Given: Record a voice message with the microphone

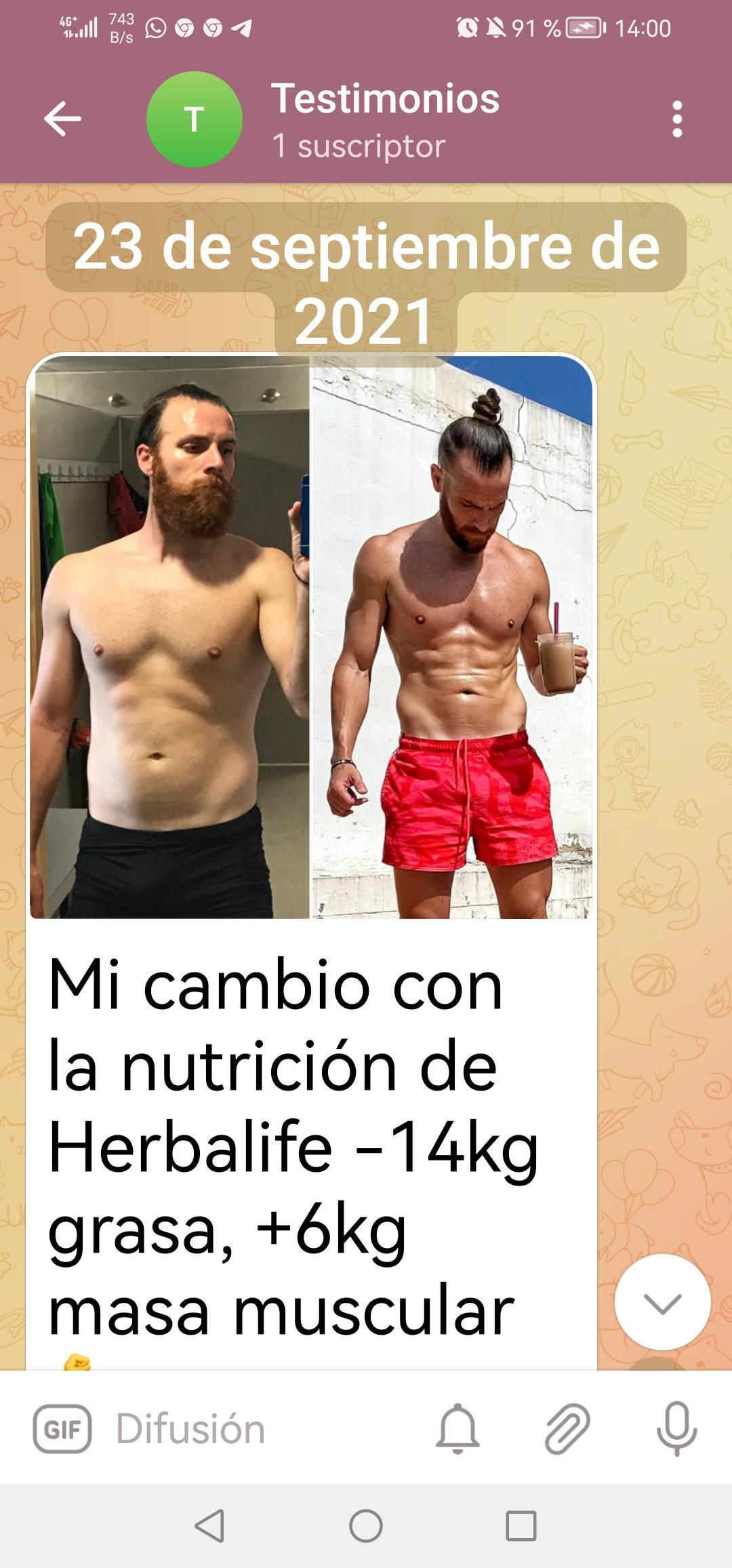Looking at the screenshot, I should (676, 1429).
